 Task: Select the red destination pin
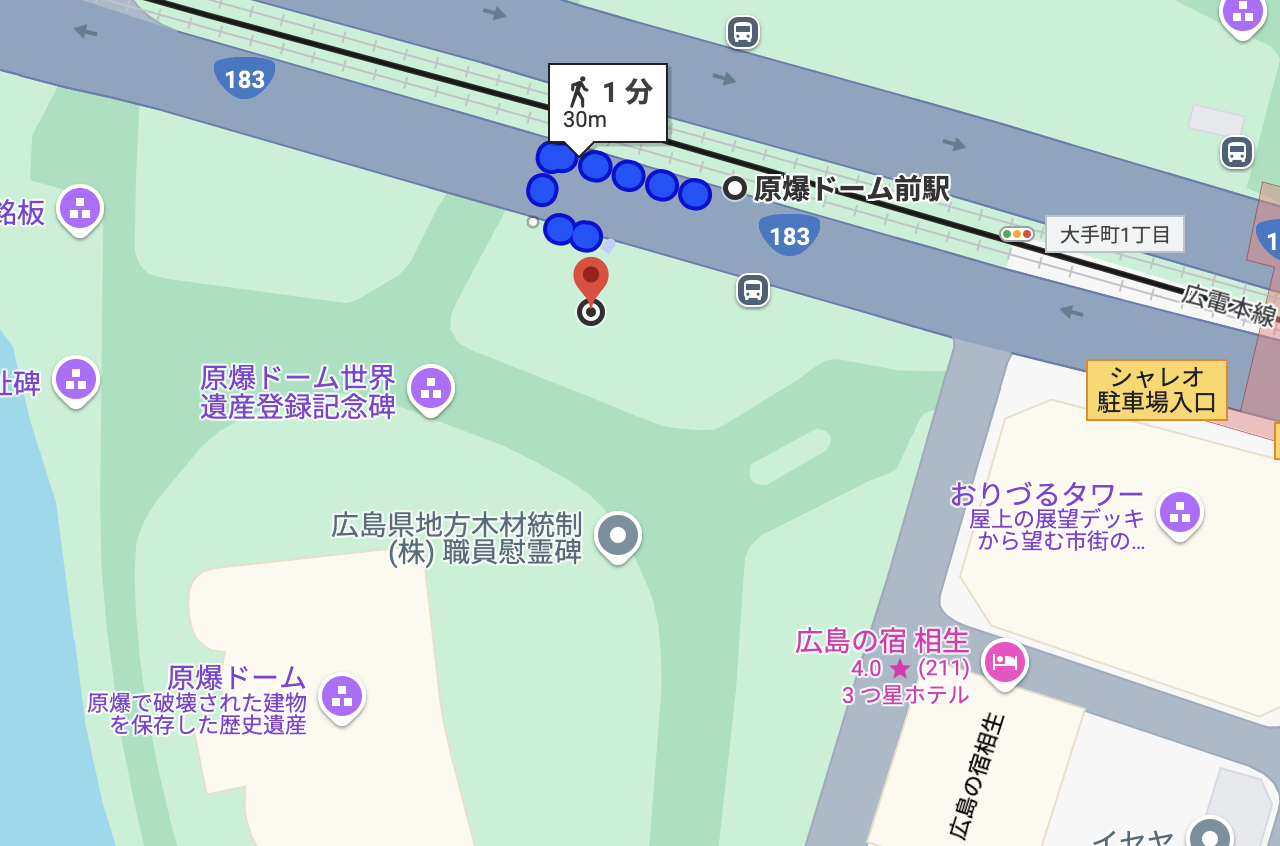(x=591, y=279)
